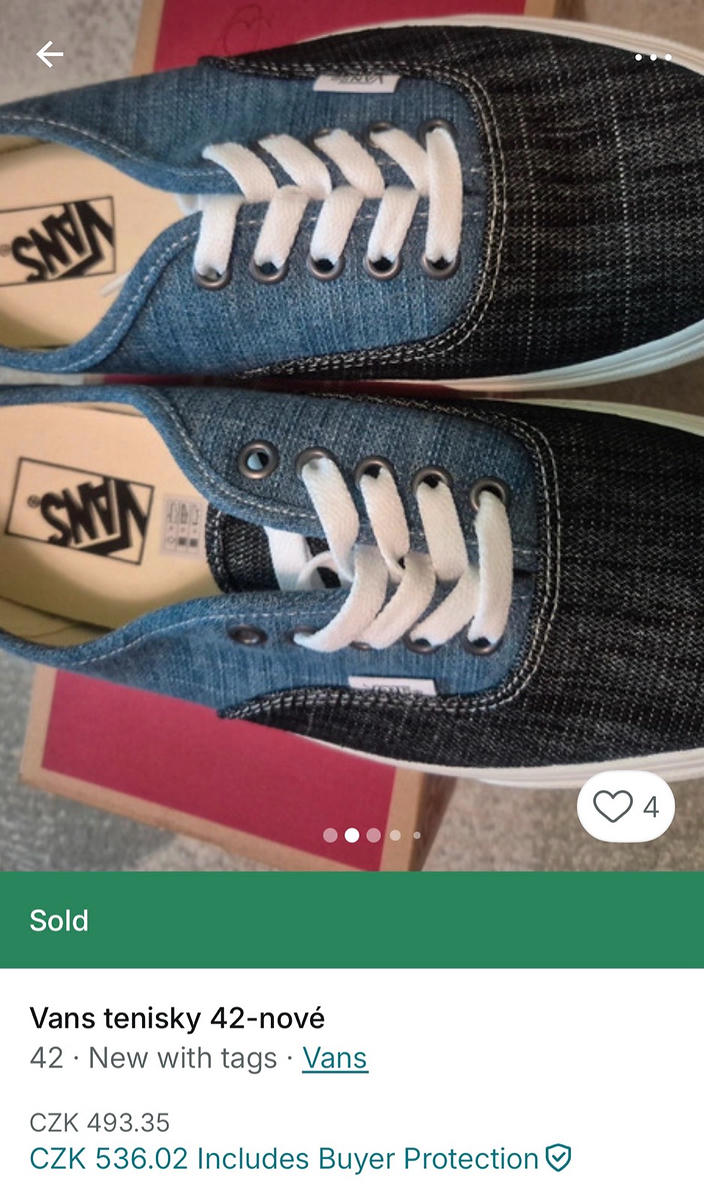Image resolution: width=704 pixels, height=1200 pixels.
Task: Open the Vans brand link
Action: (335, 1058)
